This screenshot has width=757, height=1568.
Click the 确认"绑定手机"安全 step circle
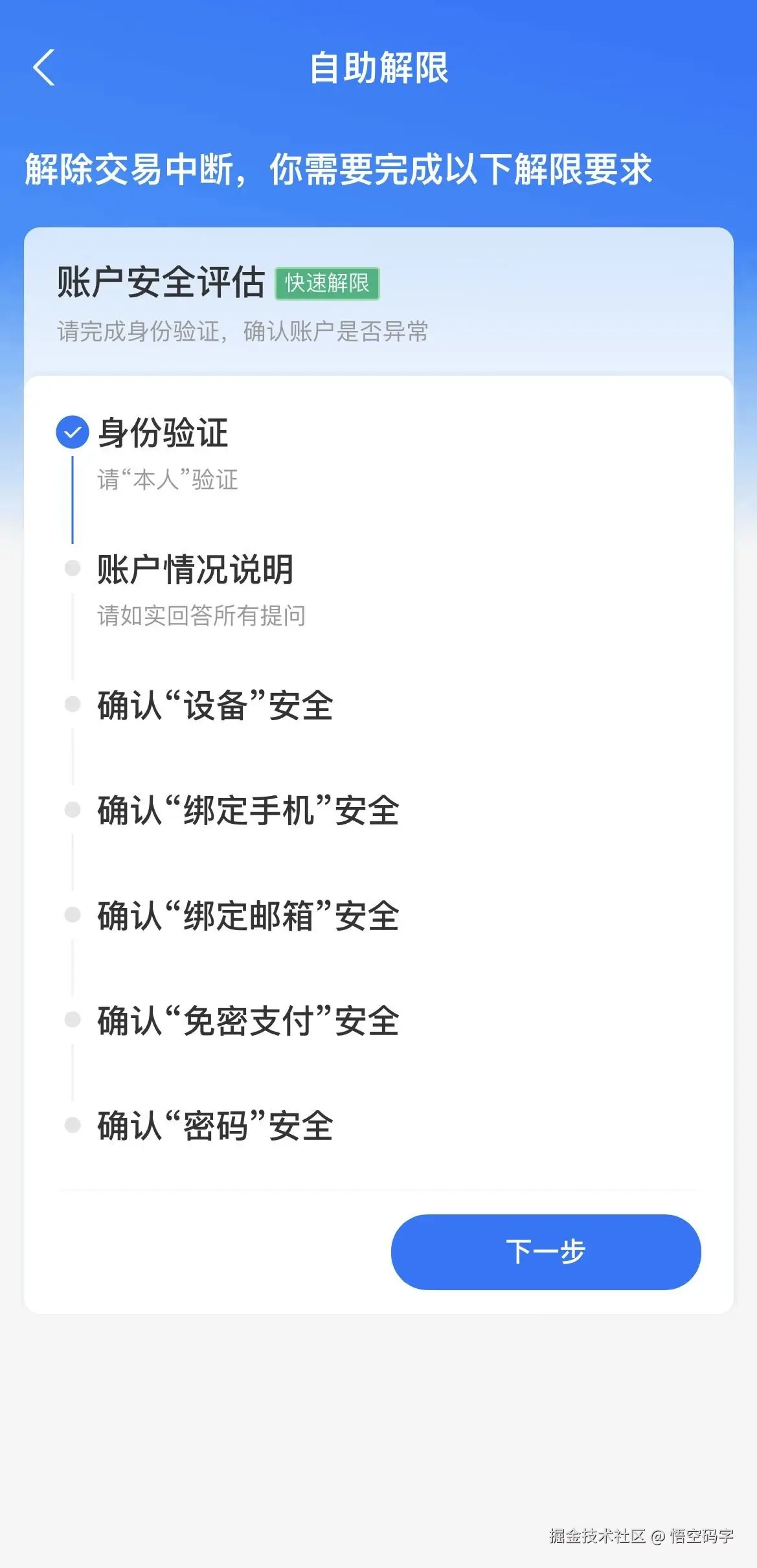pyautogui.click(x=73, y=810)
